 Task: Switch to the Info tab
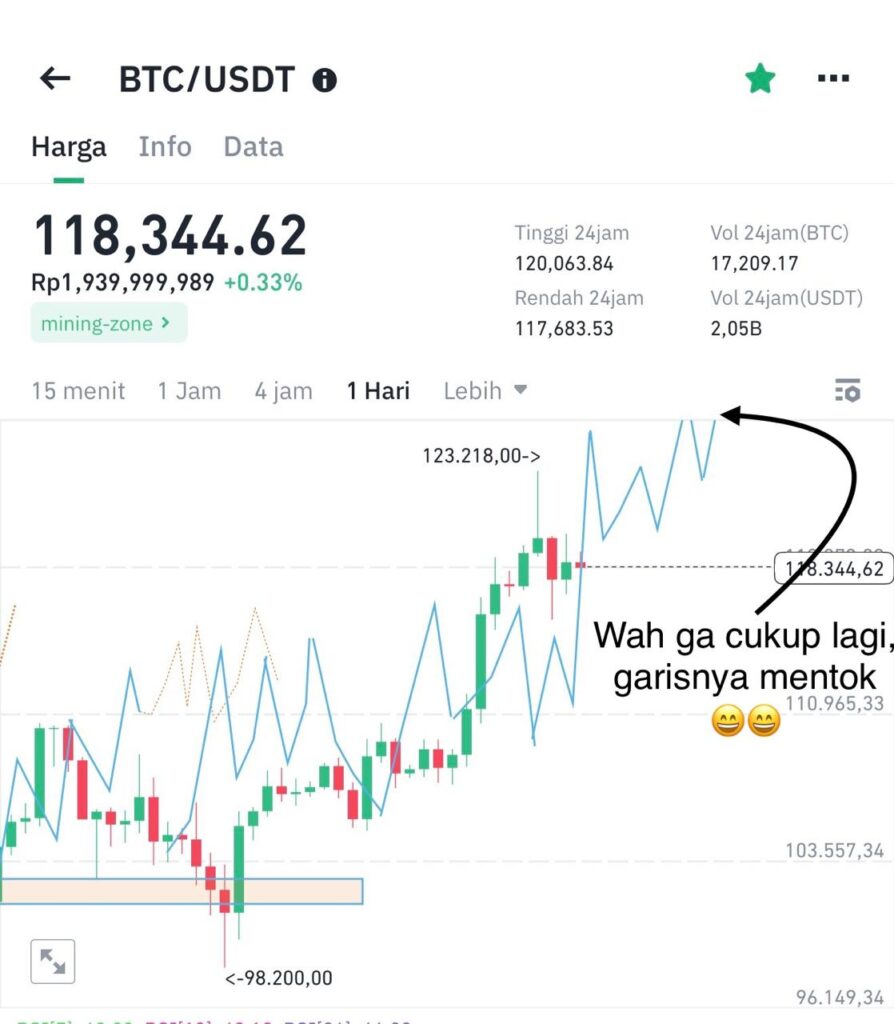point(165,147)
